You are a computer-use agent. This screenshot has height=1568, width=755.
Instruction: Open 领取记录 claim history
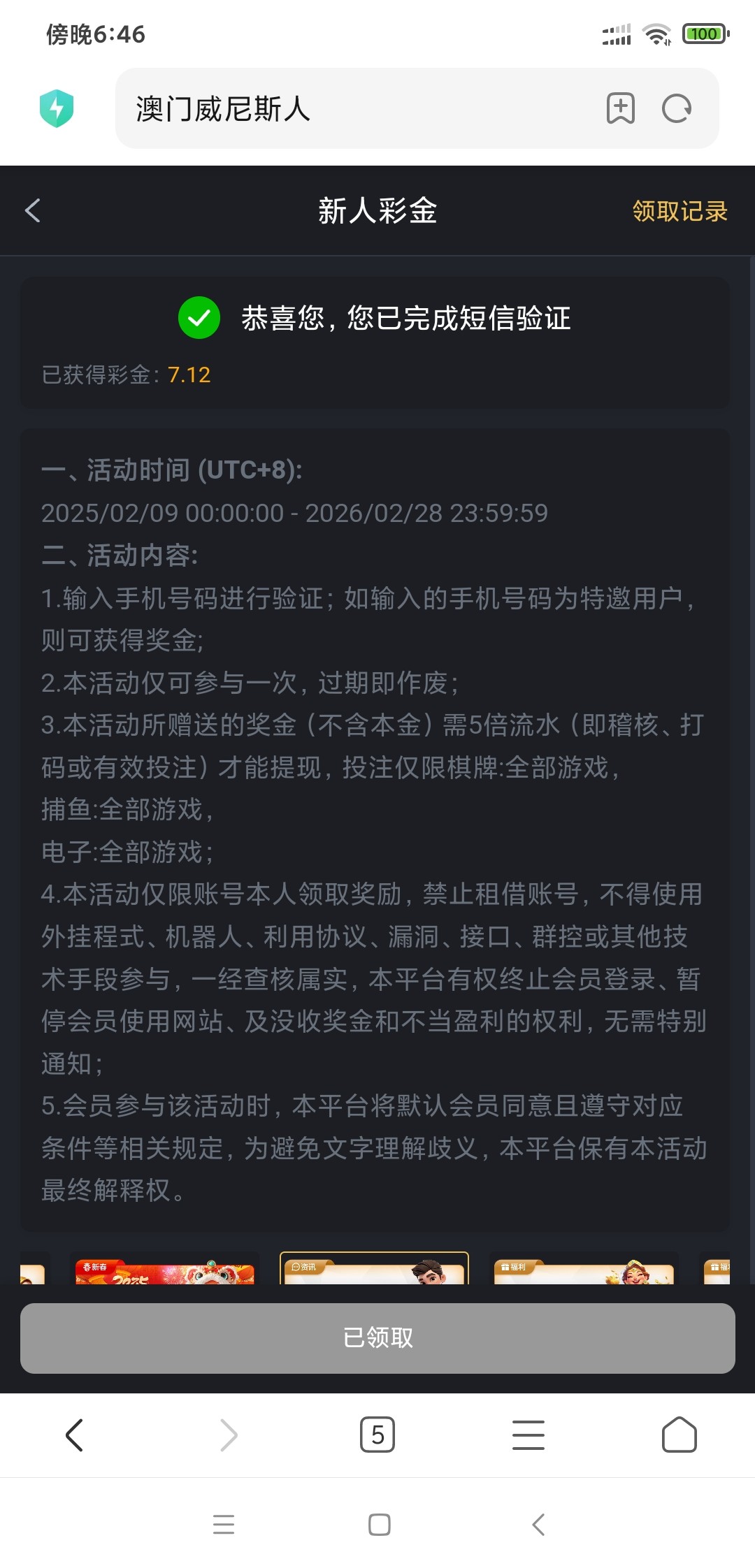(x=679, y=211)
